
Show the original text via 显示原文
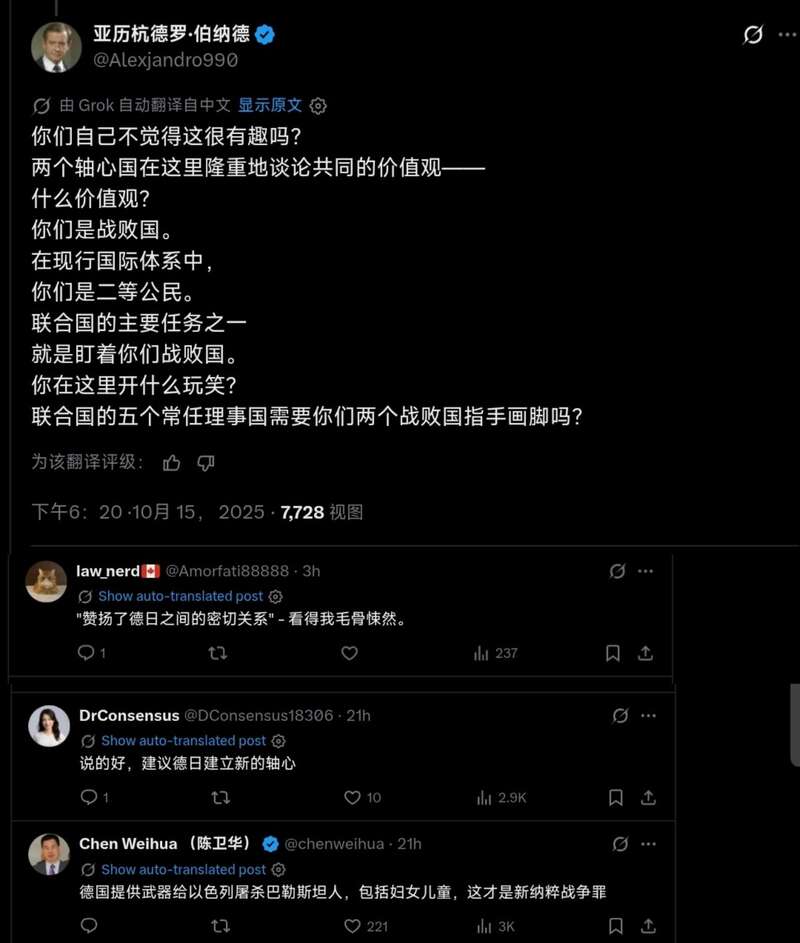[x=269, y=105]
